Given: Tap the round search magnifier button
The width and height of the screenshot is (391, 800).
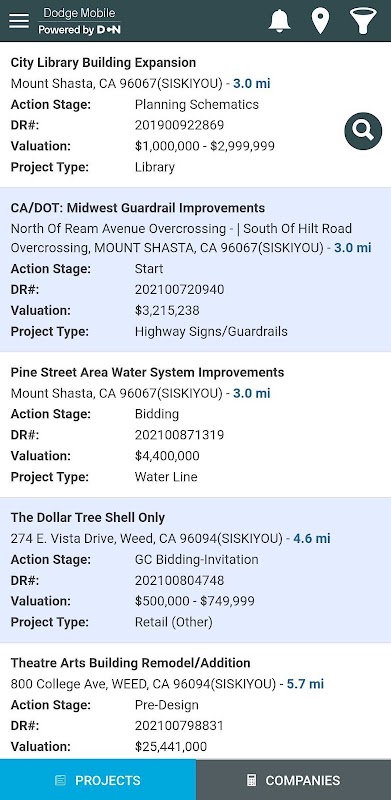Looking at the screenshot, I should [363, 131].
